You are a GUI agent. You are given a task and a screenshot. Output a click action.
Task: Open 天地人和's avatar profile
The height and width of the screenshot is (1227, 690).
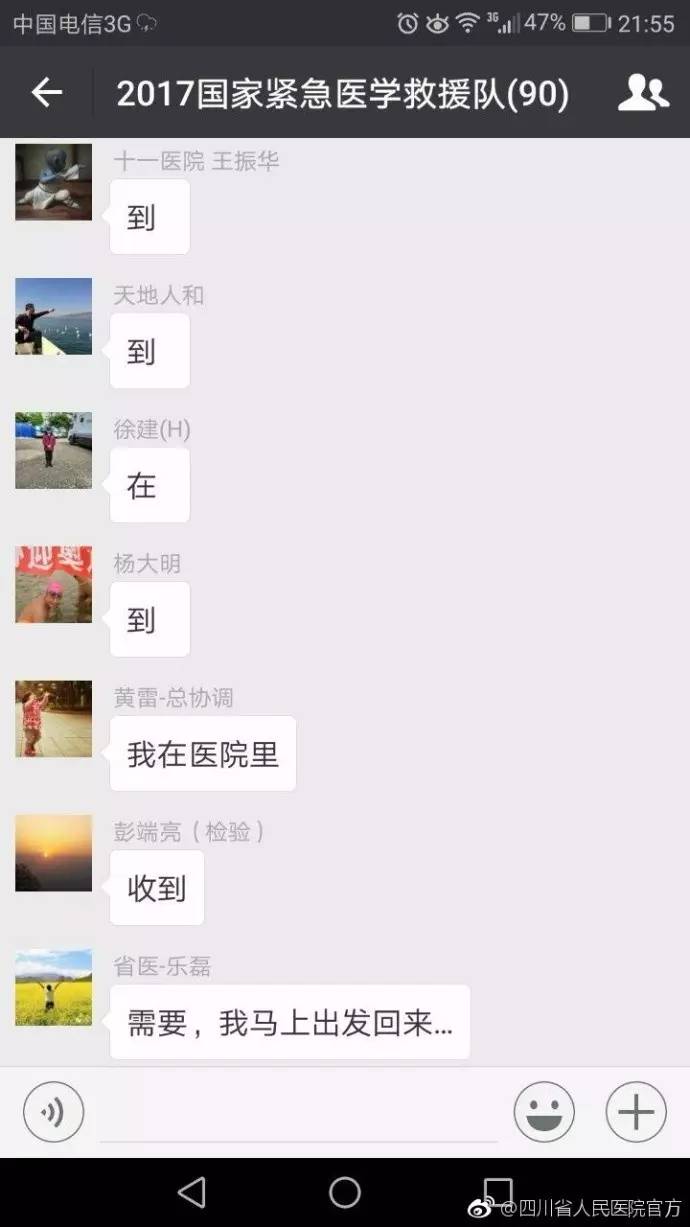(x=53, y=316)
